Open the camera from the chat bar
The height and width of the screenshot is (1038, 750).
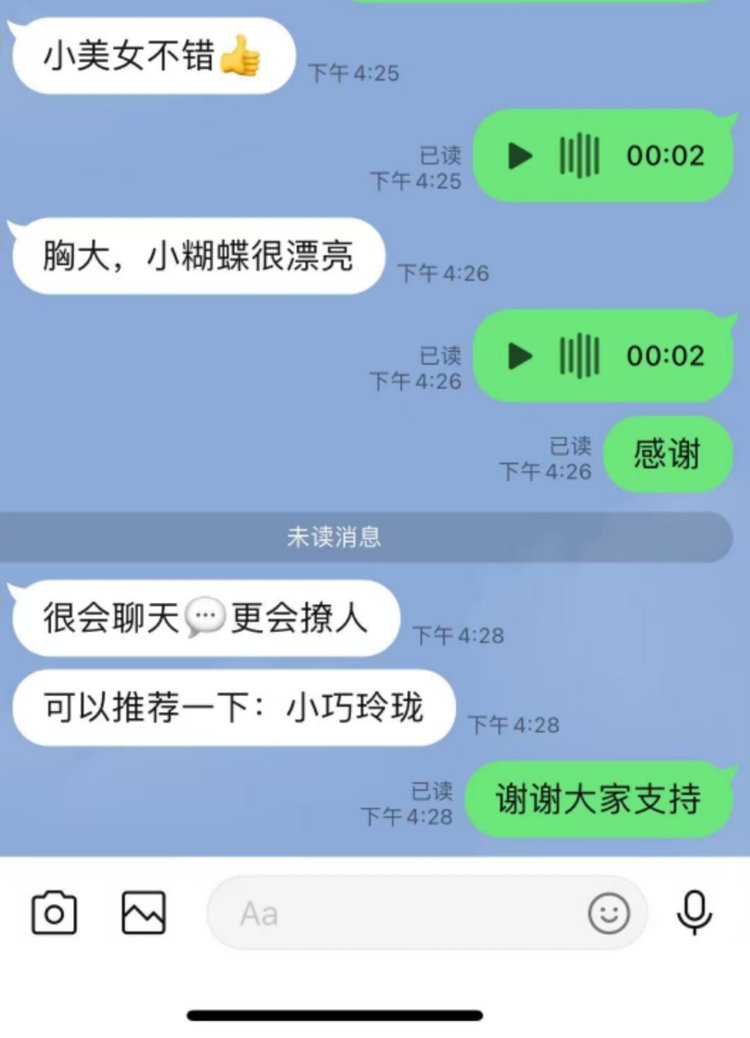pyautogui.click(x=54, y=913)
